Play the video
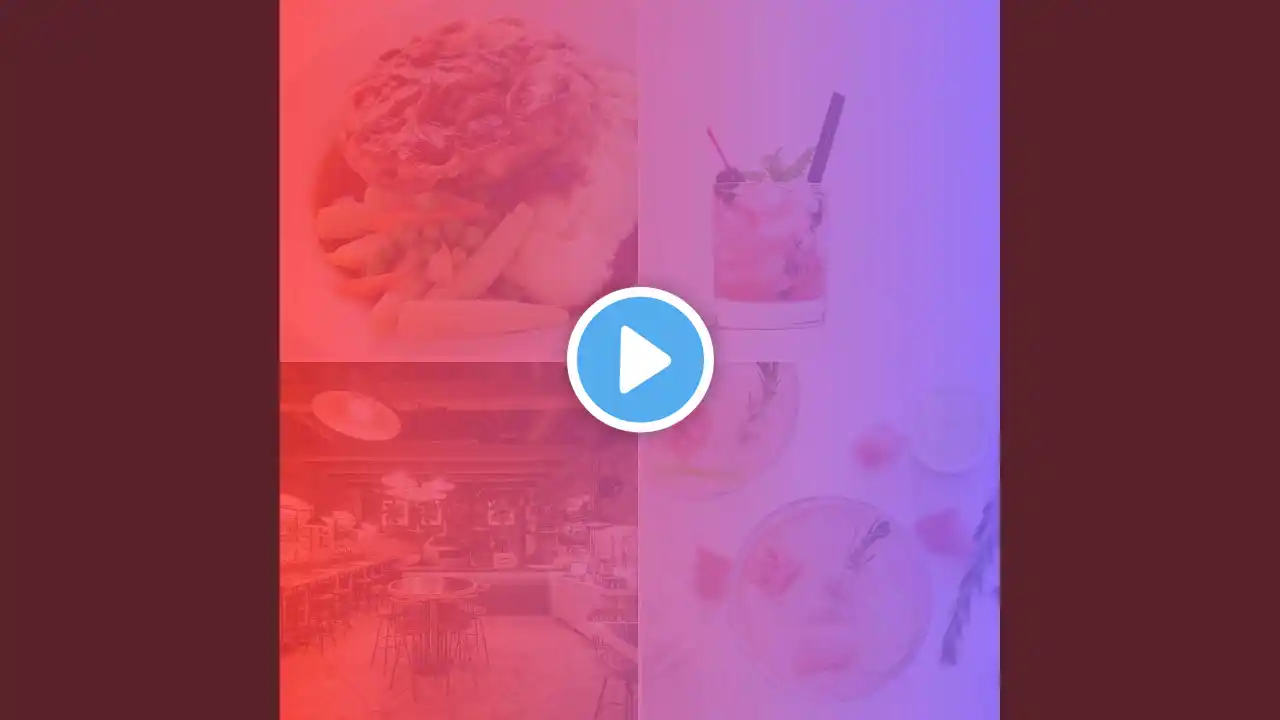This screenshot has width=1280, height=720. tap(640, 360)
